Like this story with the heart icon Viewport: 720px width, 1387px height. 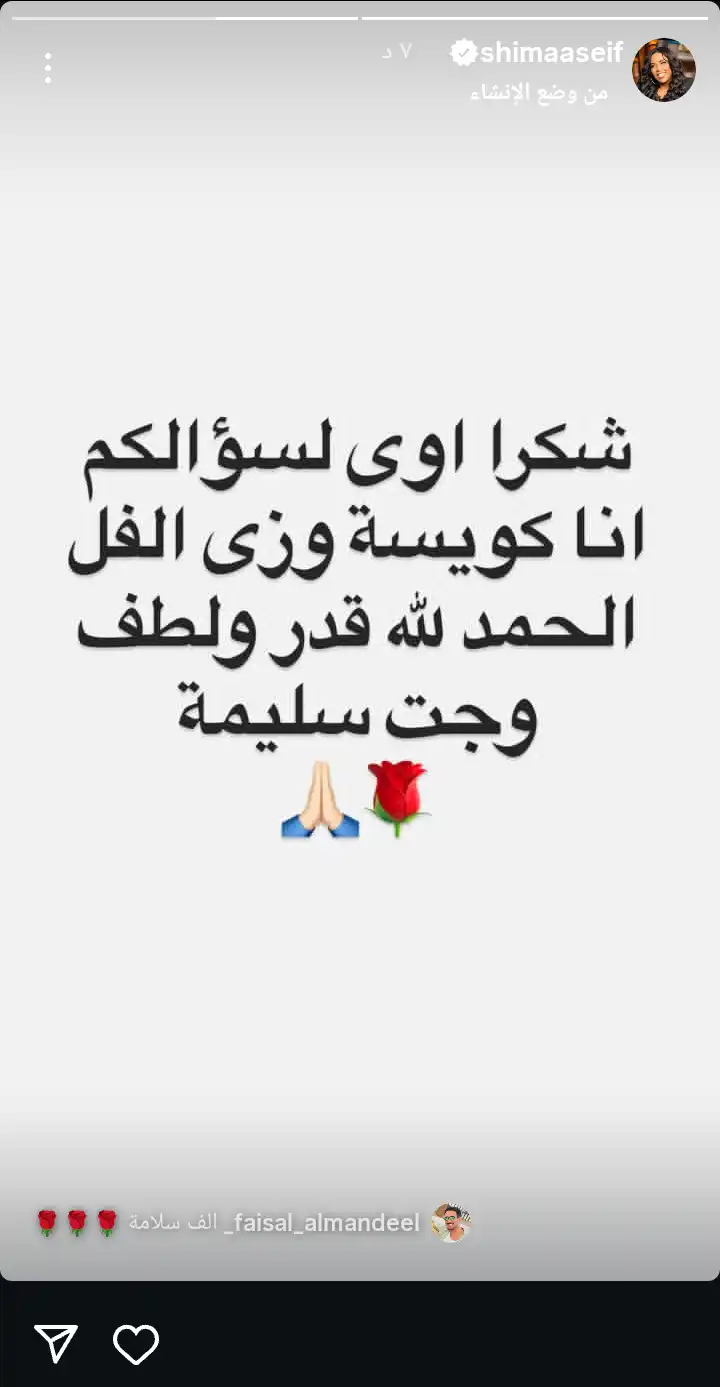click(136, 1344)
